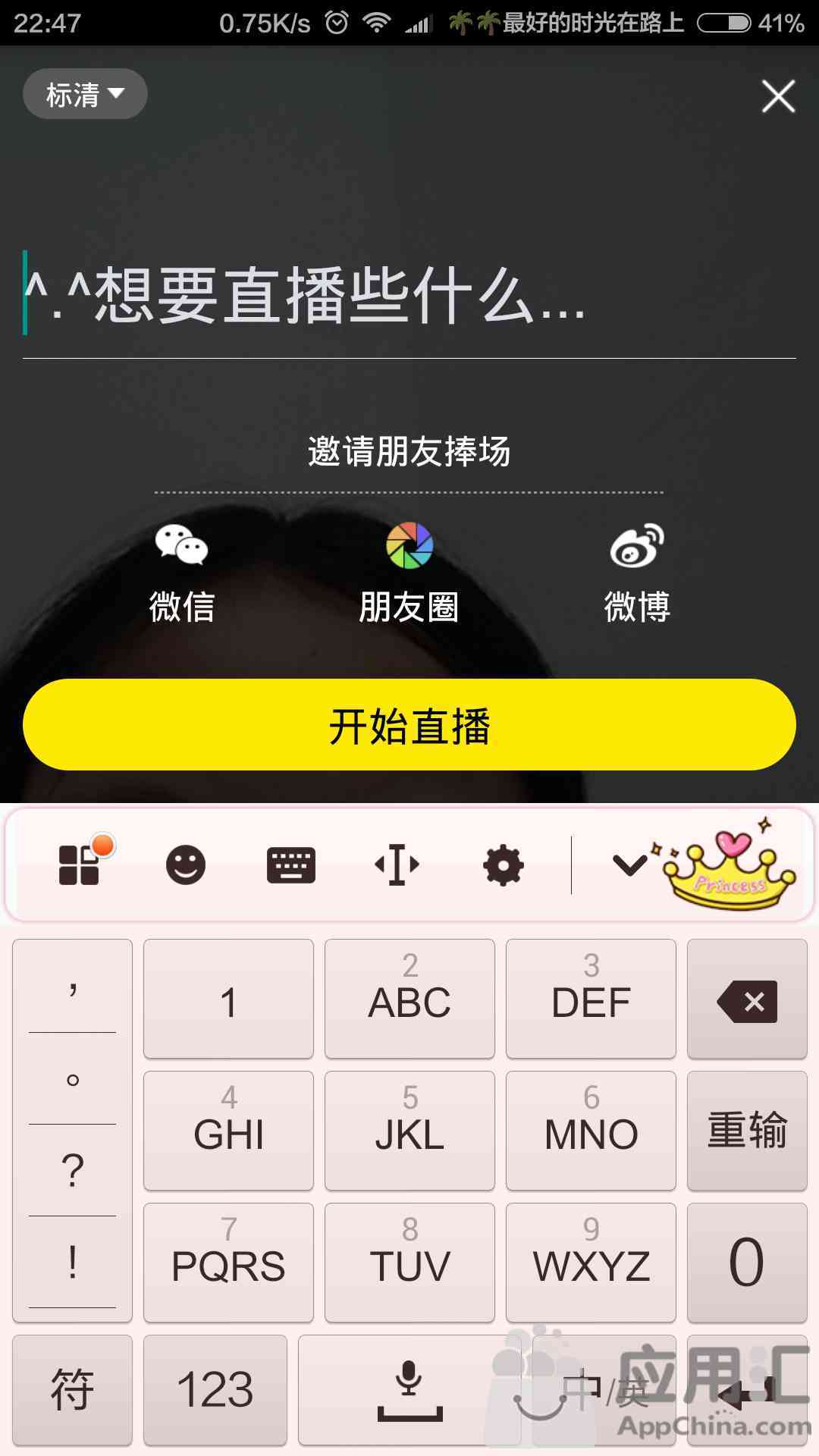Image resolution: width=819 pixels, height=1456 pixels.
Task: Hit the keyboard backspace key
Action: tap(747, 1001)
